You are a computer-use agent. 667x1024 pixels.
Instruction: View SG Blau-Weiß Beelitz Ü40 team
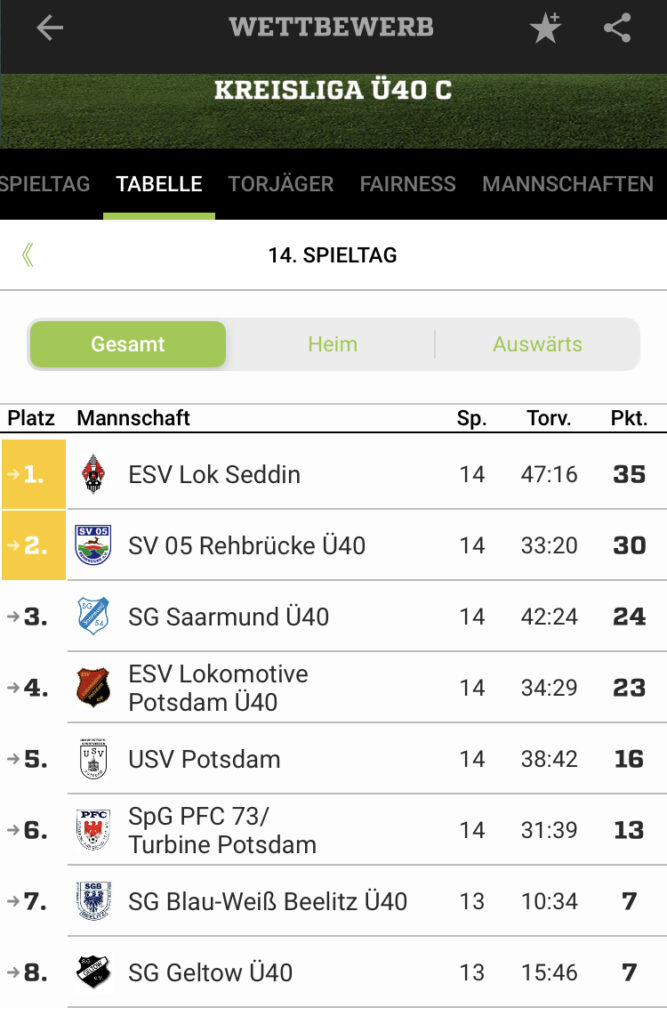(267, 901)
